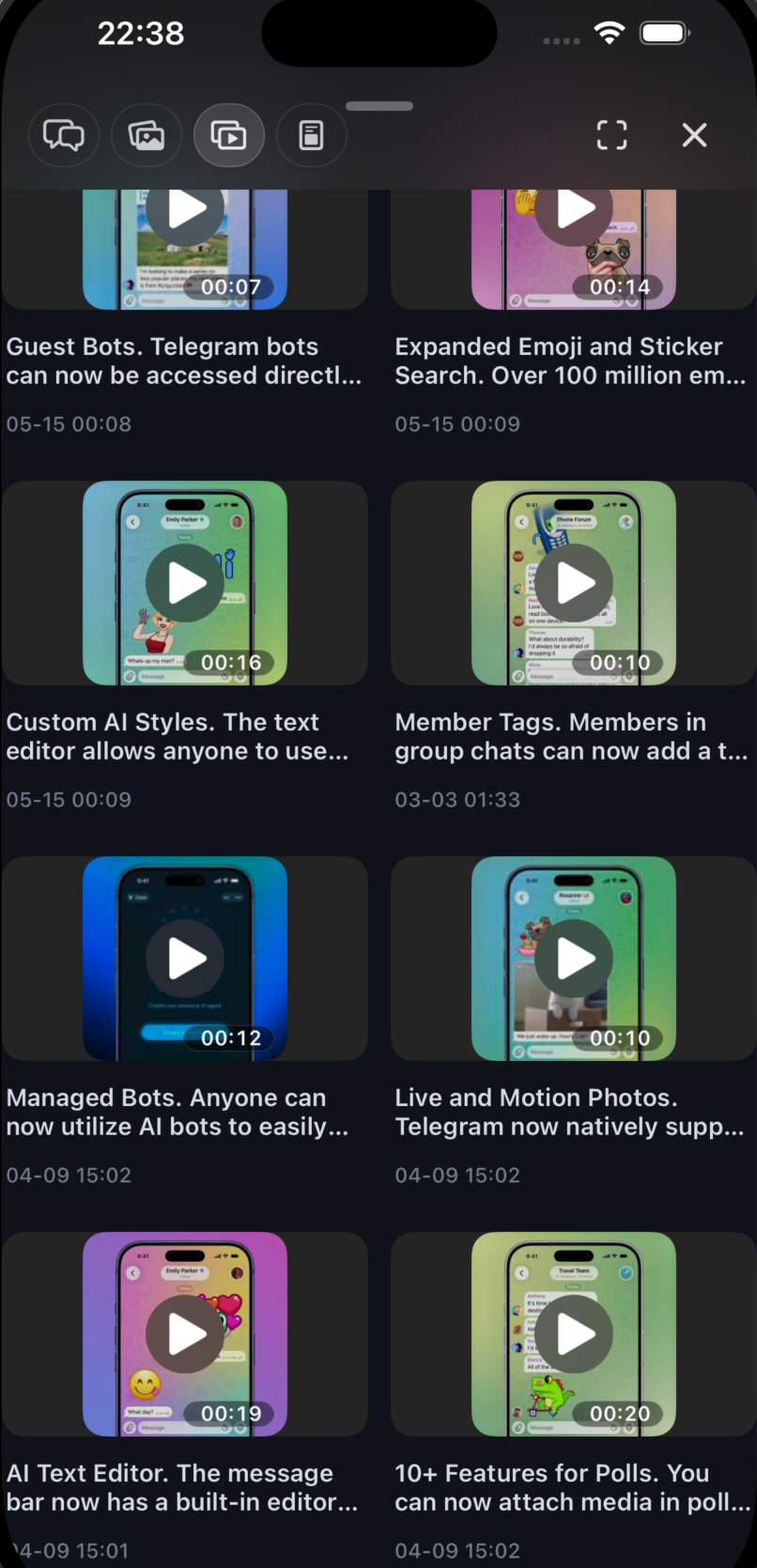Open the 10+ Features for Polls video
The height and width of the screenshot is (1568, 757).
coord(575,1334)
